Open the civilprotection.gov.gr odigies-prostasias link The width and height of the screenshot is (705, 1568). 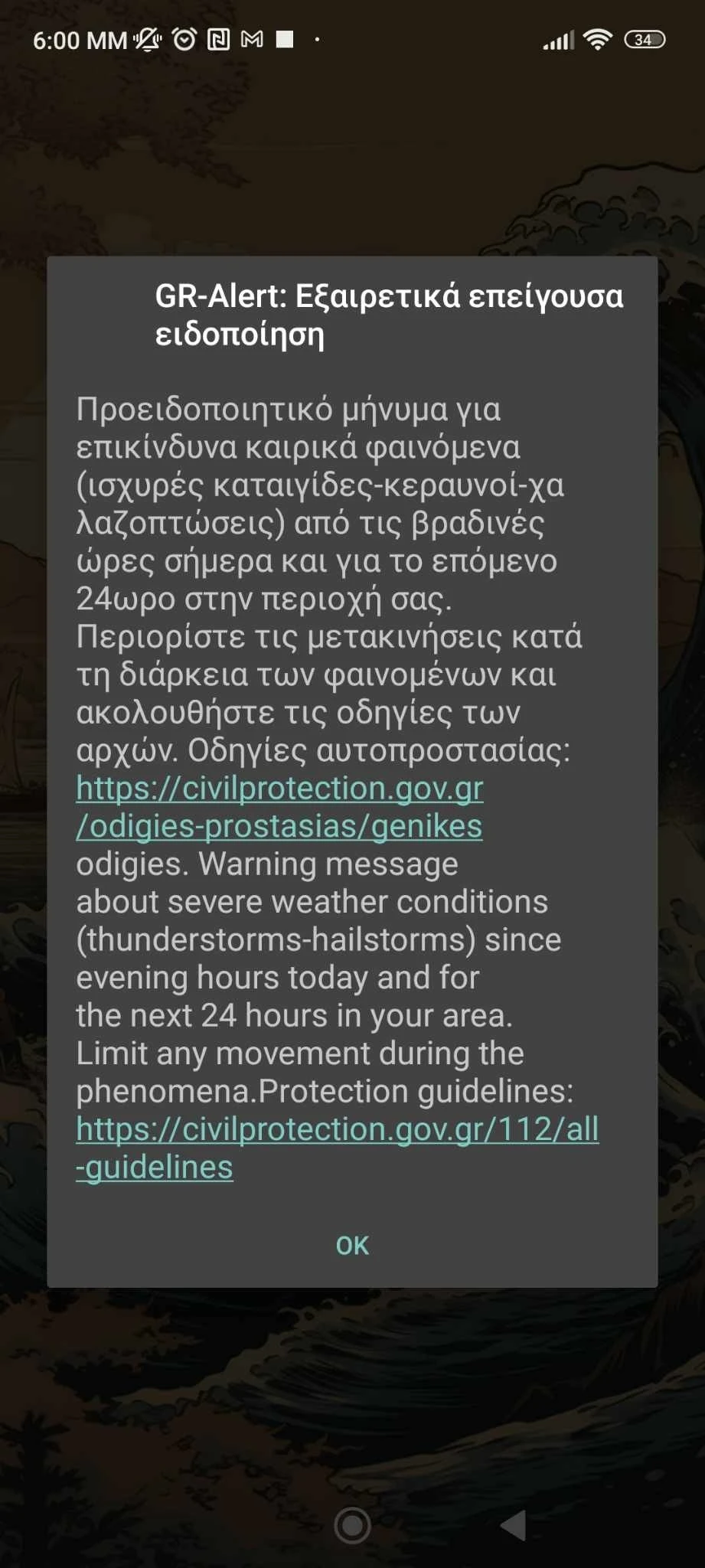279,807
